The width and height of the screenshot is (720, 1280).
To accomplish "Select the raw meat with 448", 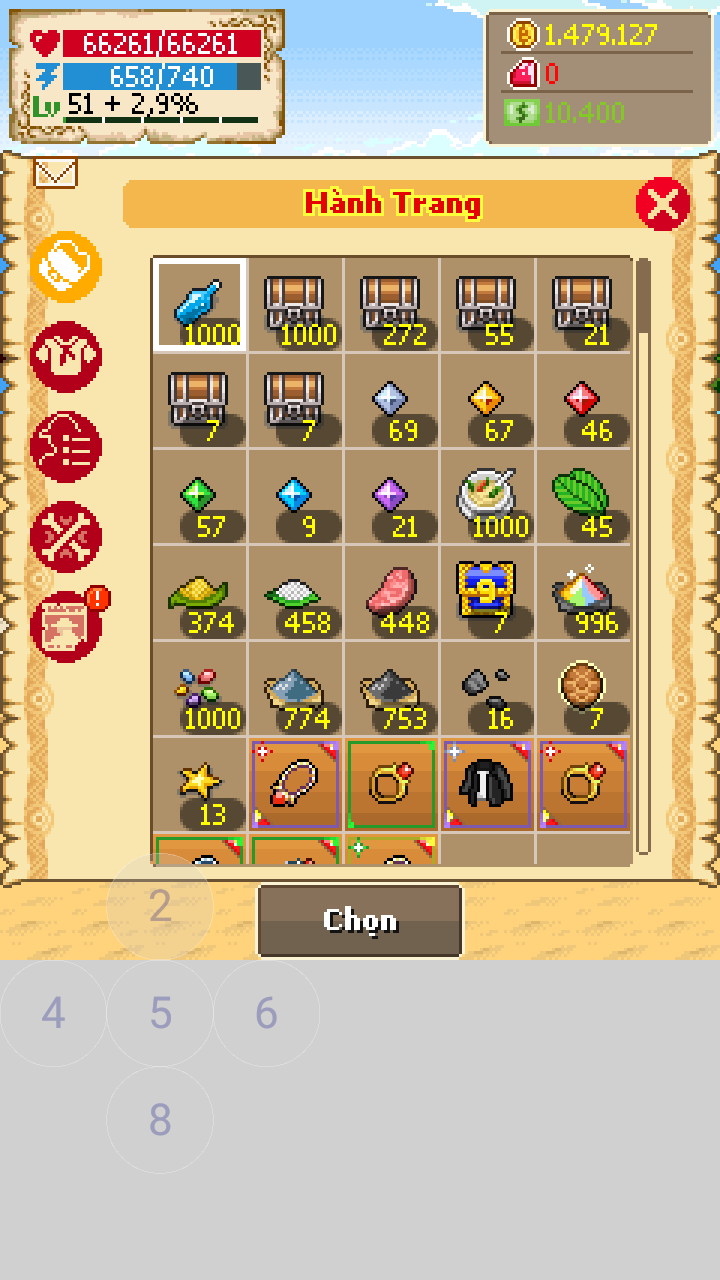I will click(x=391, y=593).
